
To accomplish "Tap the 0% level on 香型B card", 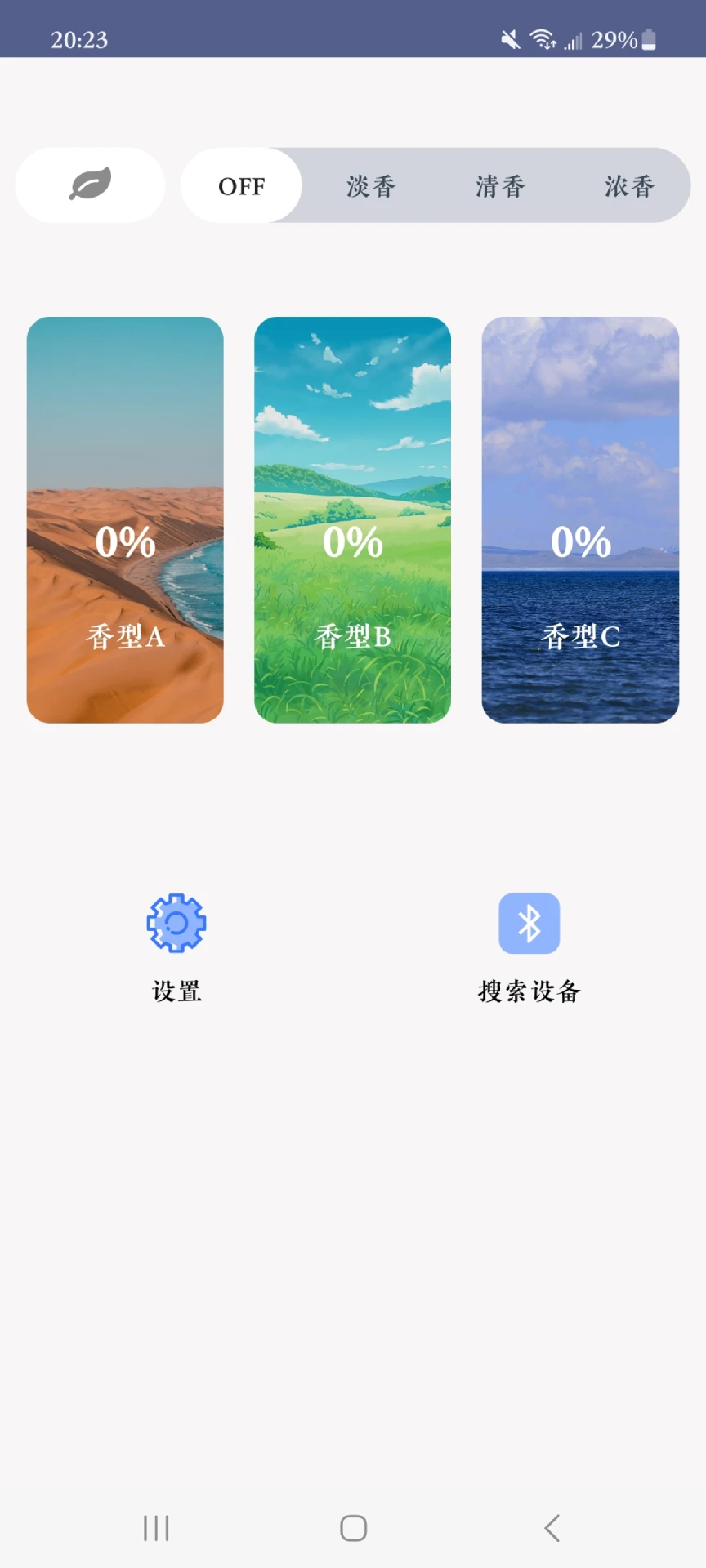I will pos(352,540).
